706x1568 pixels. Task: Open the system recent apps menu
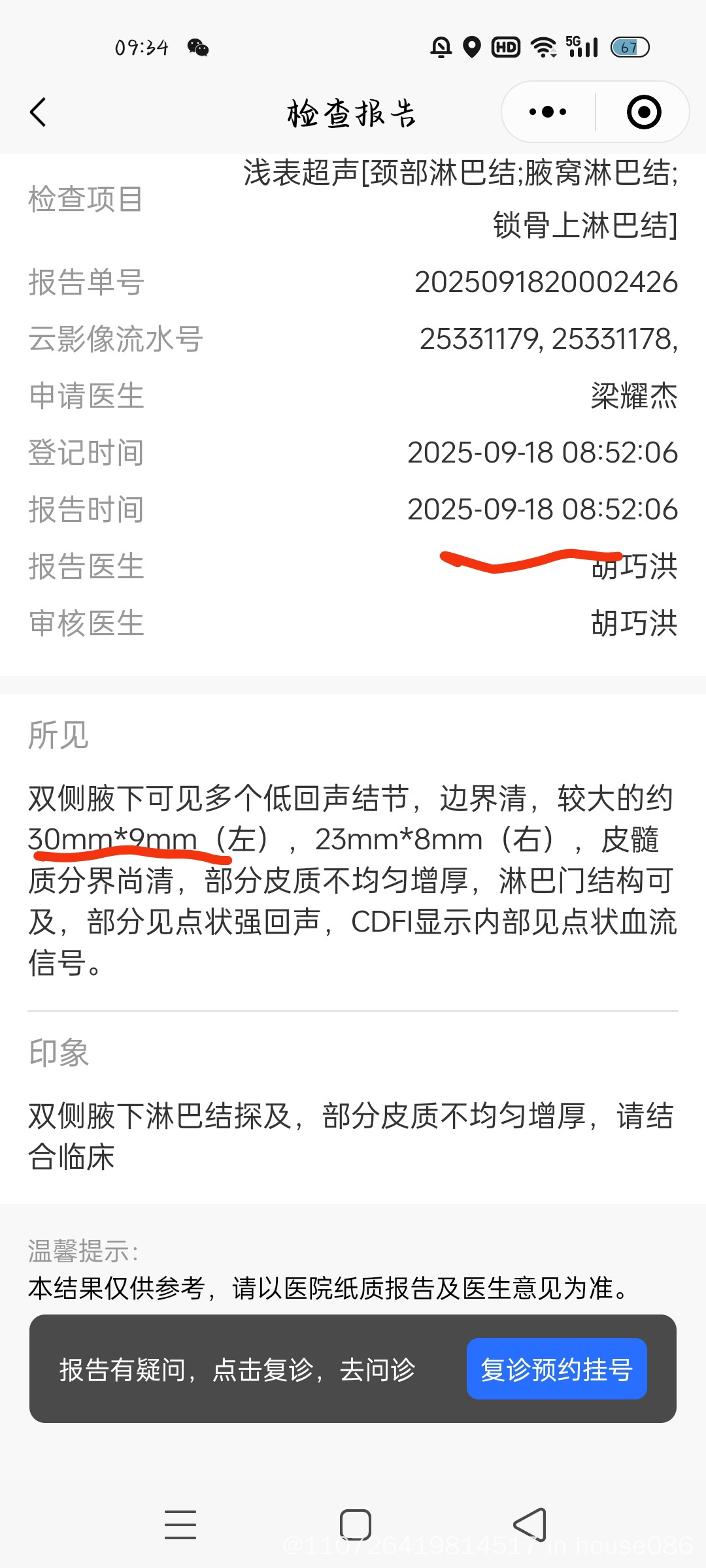180,1525
